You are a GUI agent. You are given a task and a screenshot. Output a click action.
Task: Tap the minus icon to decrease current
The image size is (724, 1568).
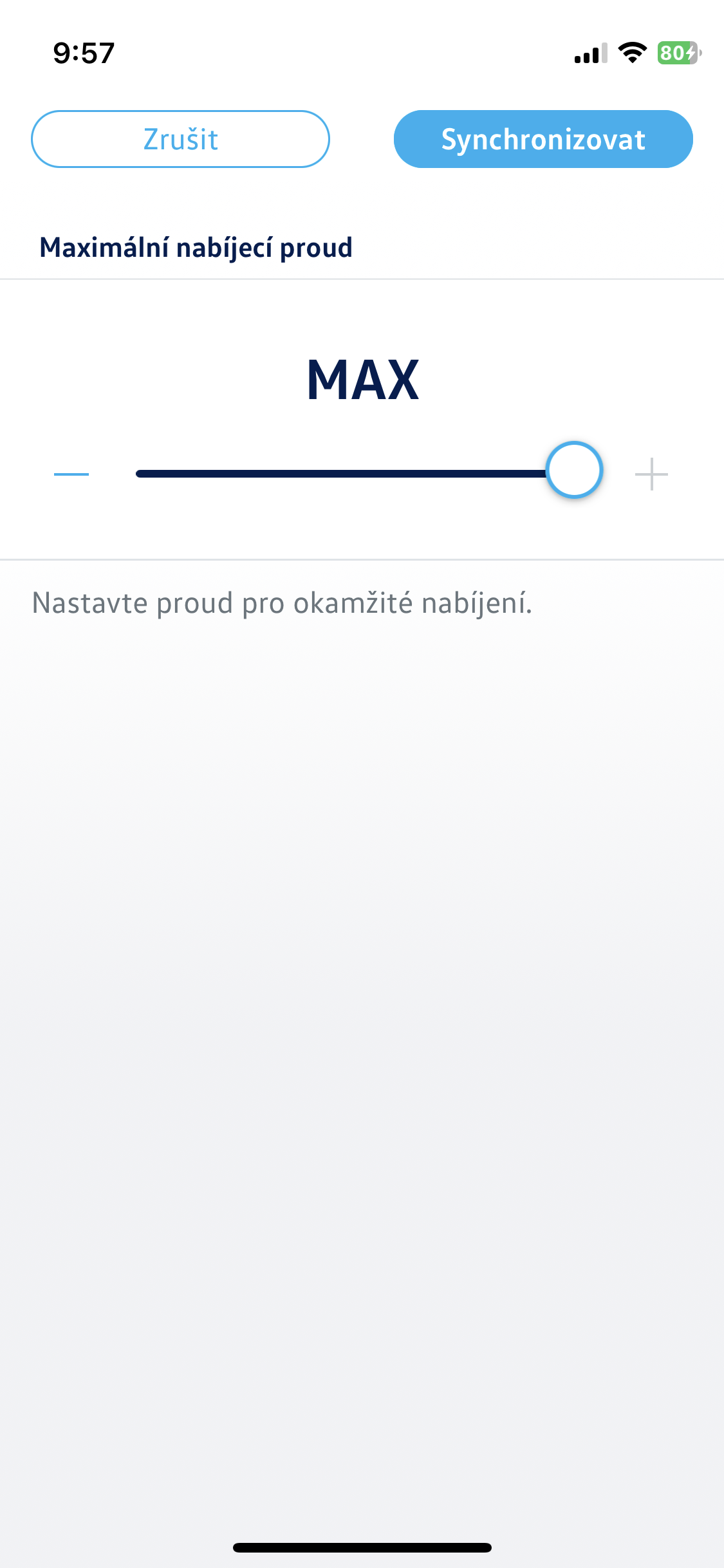pyautogui.click(x=72, y=474)
